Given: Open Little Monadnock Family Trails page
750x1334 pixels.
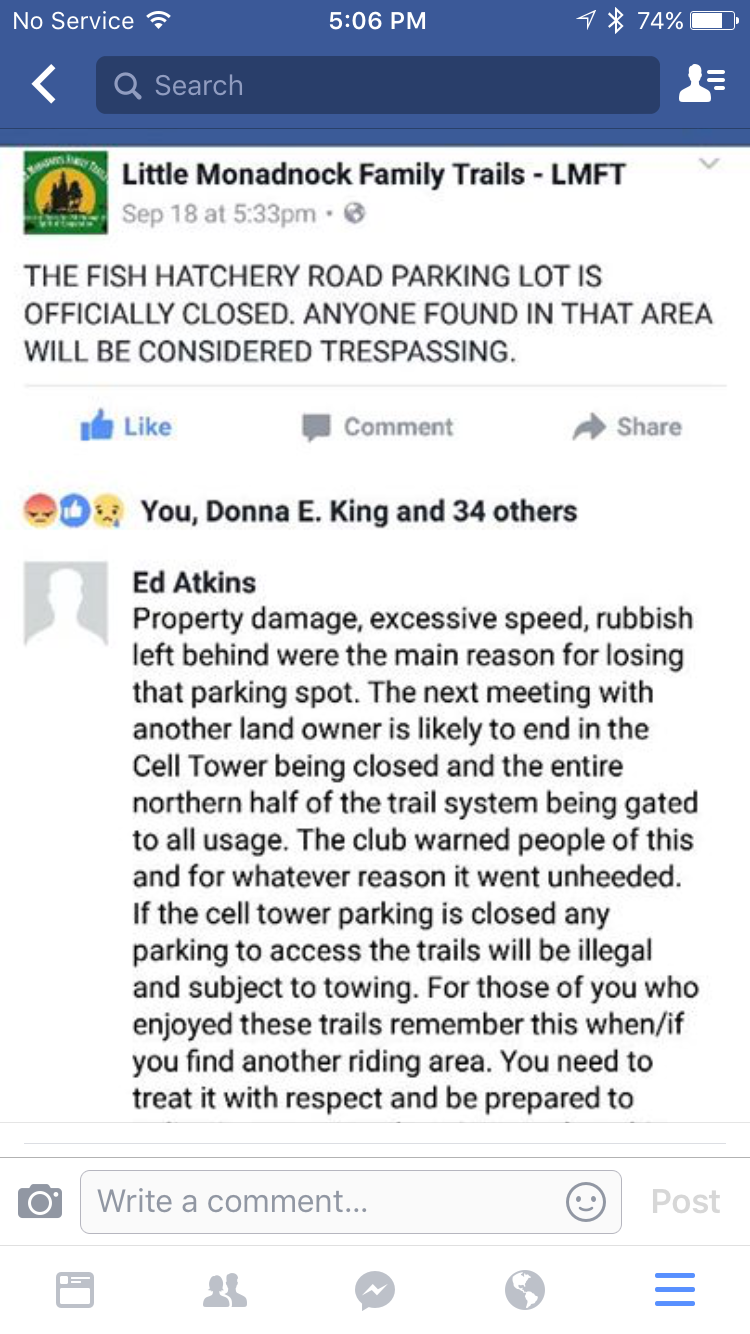Looking at the screenshot, I should (373, 174).
